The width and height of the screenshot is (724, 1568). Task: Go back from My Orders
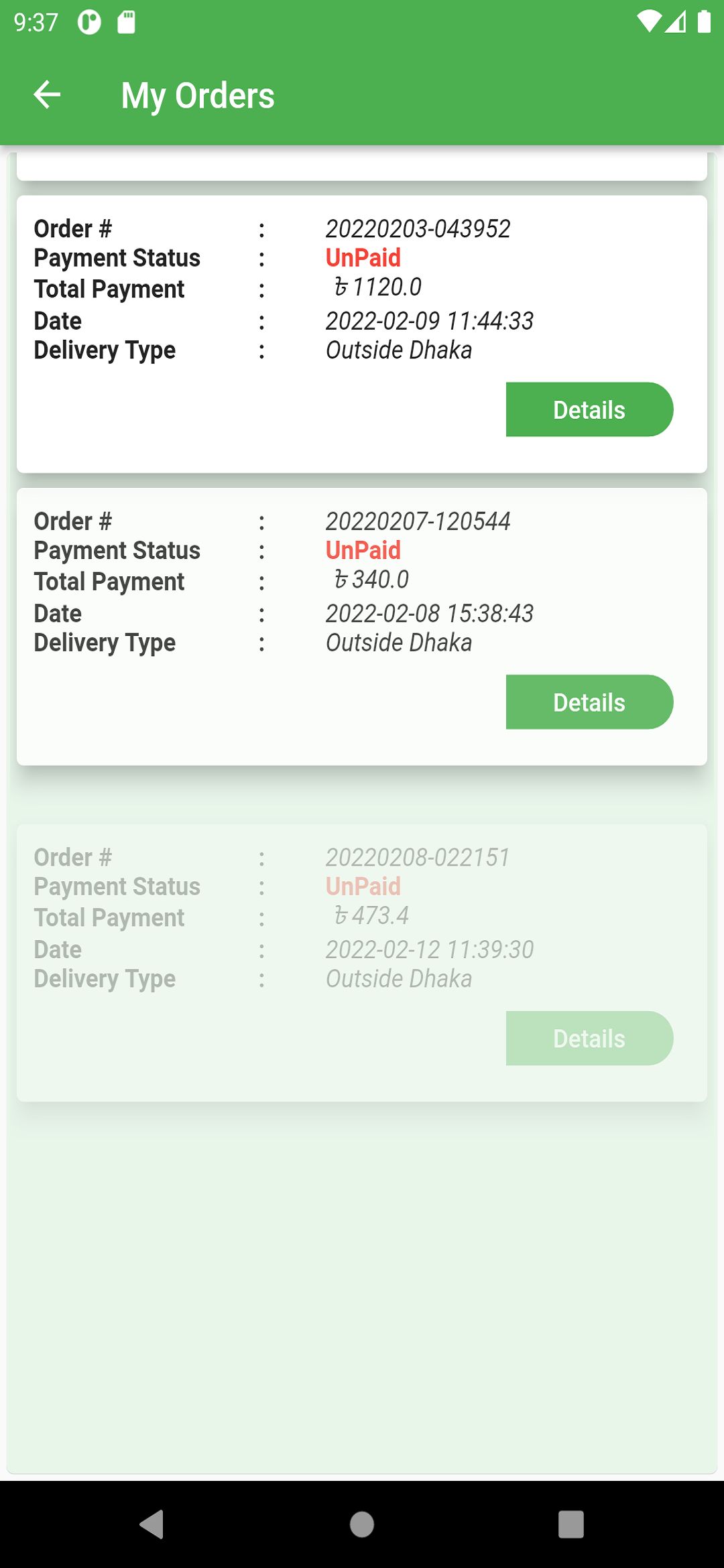[47, 94]
